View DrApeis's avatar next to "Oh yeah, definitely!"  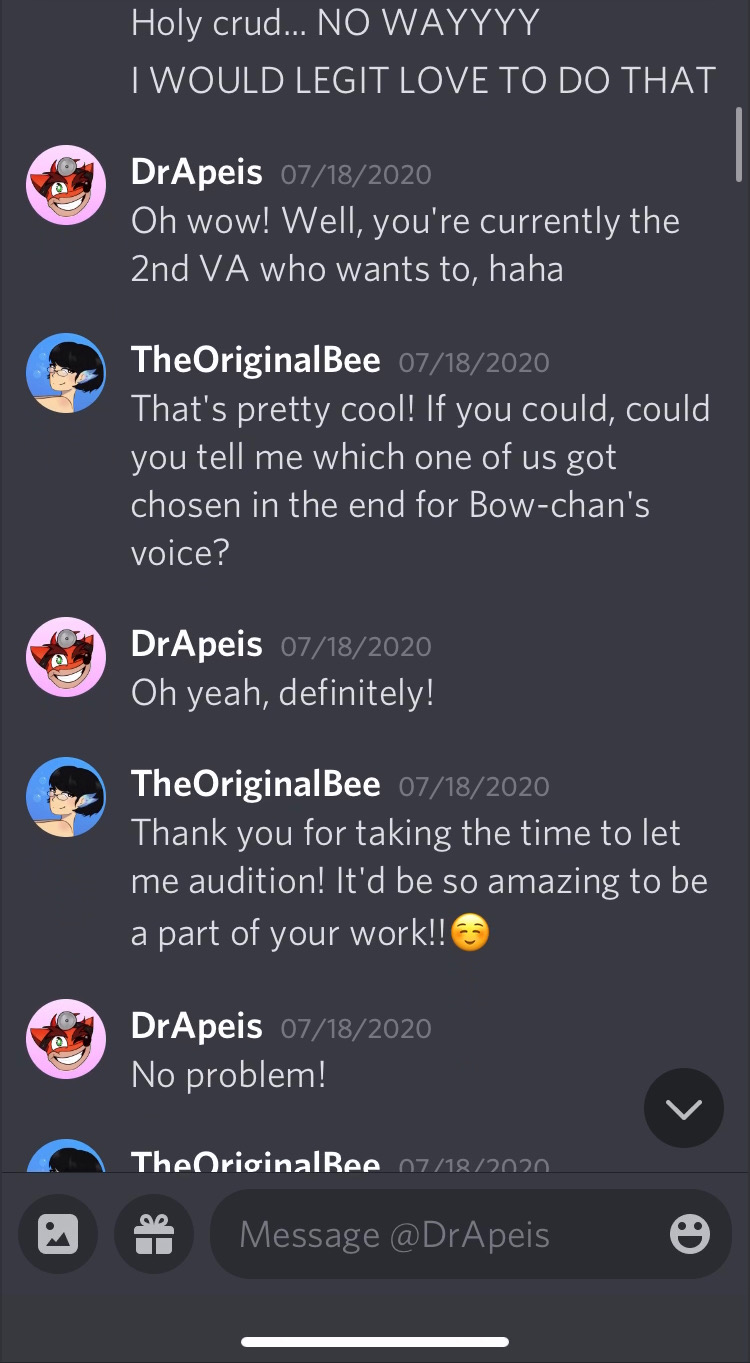click(66, 657)
